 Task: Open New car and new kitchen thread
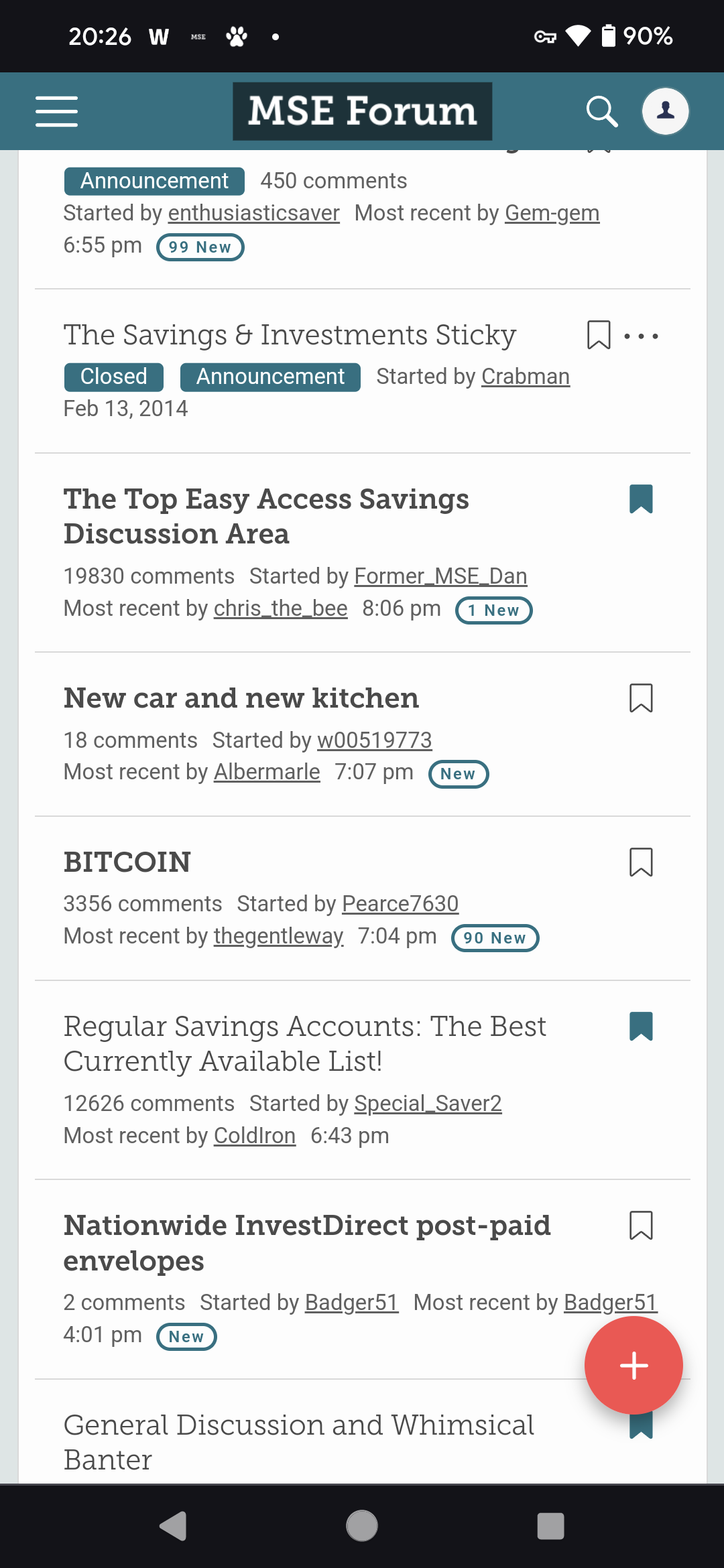point(241,698)
